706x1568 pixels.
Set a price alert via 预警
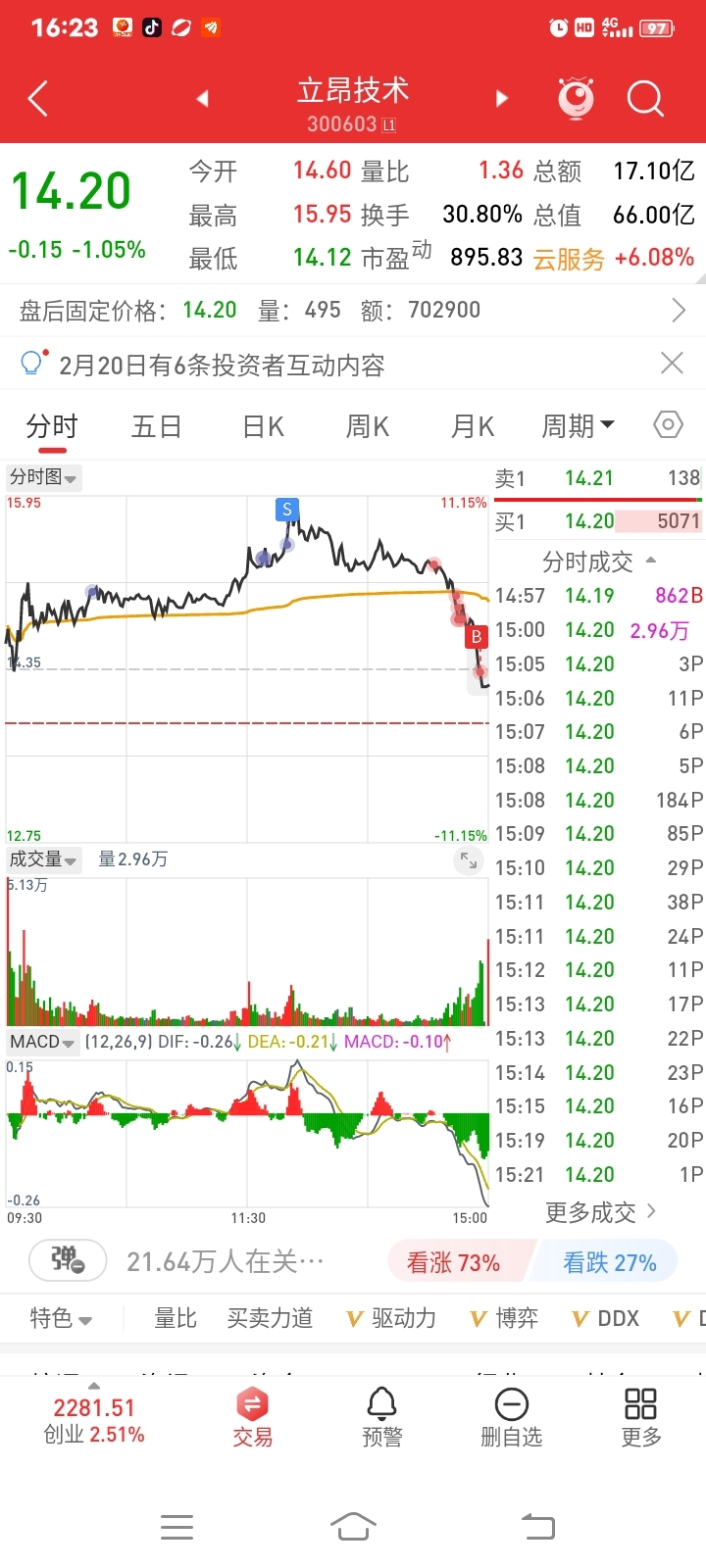(381, 1418)
